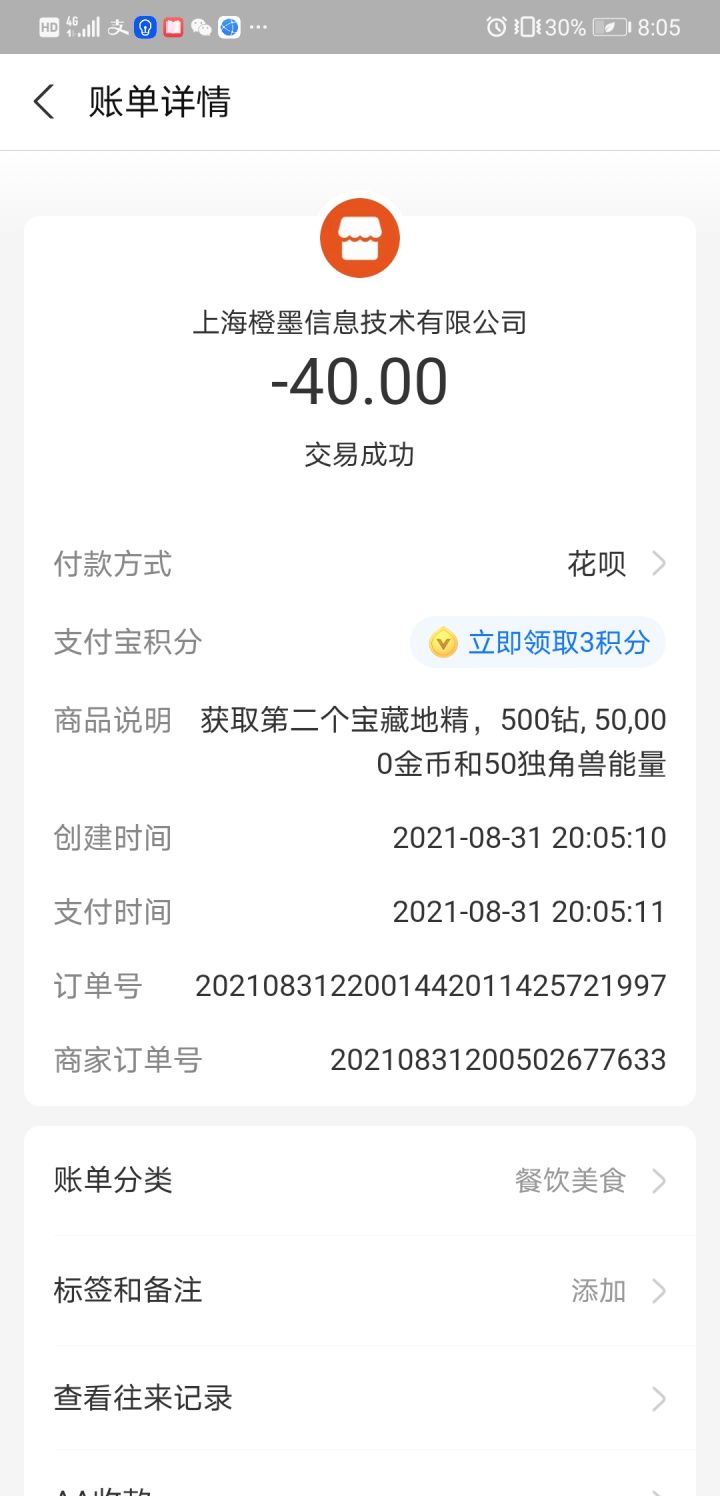Viewport: 720px width, 1496px height.
Task: Claim 立即领取3积分 reward
Action: [x=538, y=642]
